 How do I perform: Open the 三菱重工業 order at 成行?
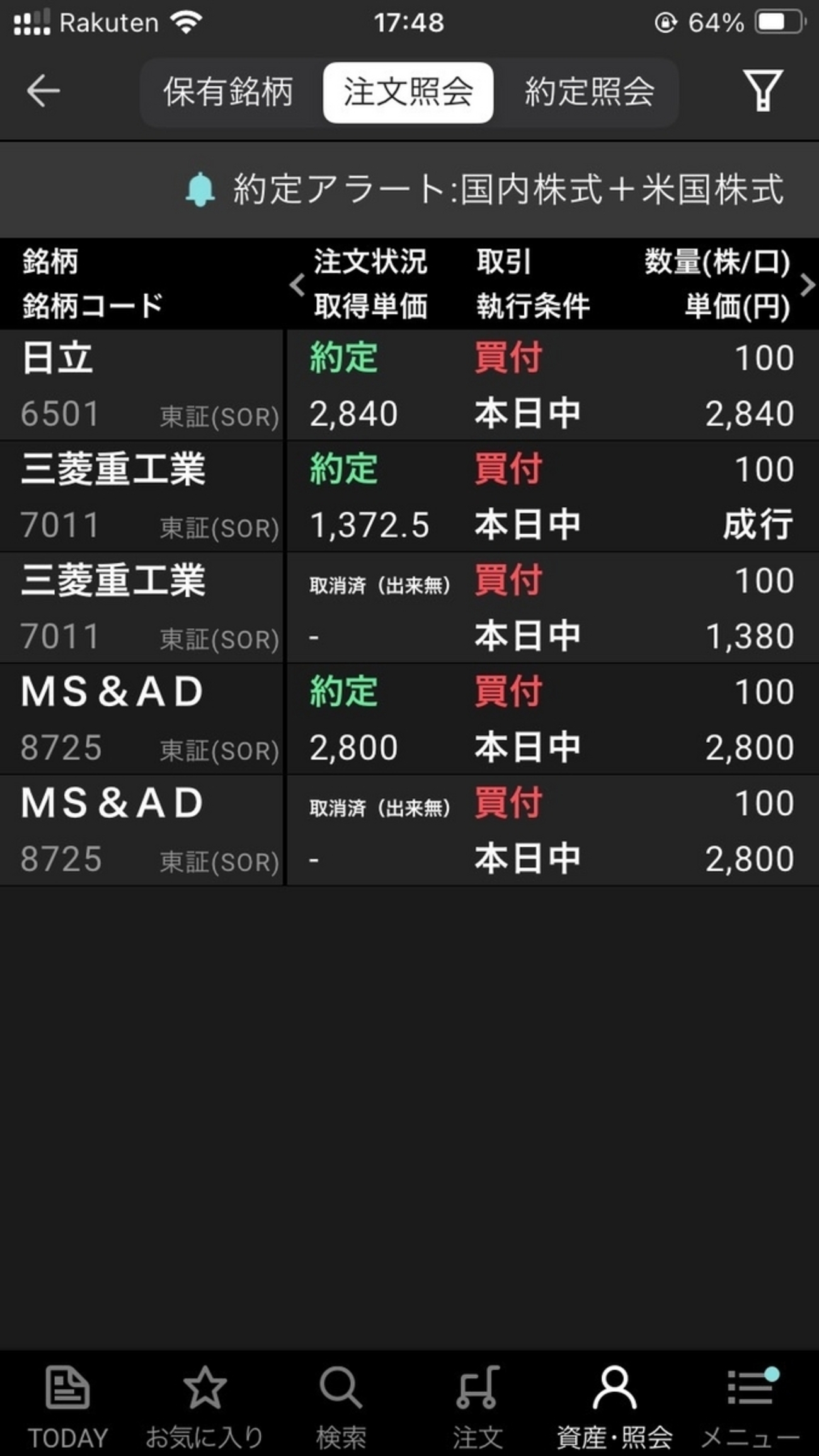pyautogui.click(x=409, y=496)
